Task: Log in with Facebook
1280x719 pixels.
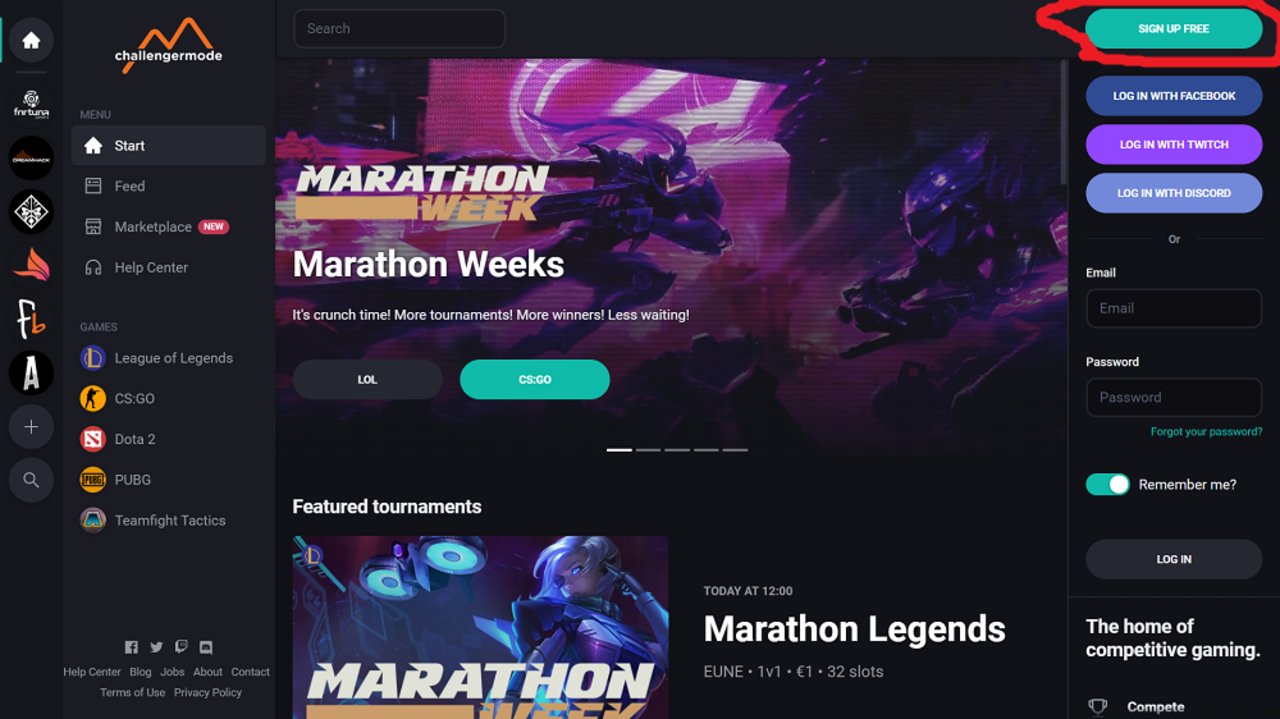Action: (x=1173, y=96)
